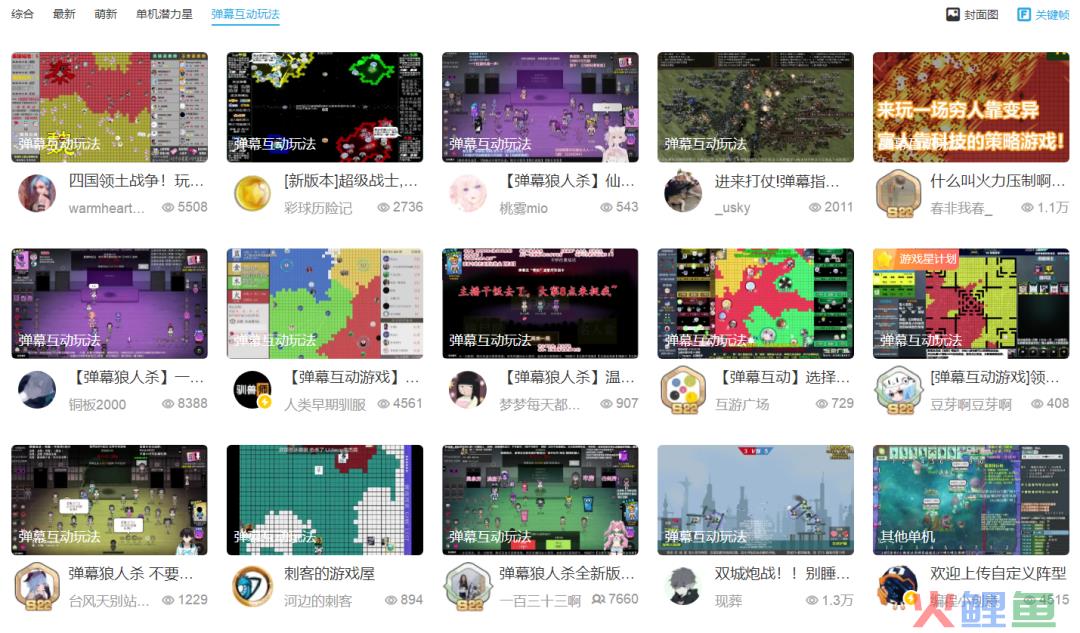Image resolution: width=1080 pixels, height=633 pixels.
Task: Watch 台风天别站's 弹幕狼人杀 stream
Action: click(x=110, y=499)
